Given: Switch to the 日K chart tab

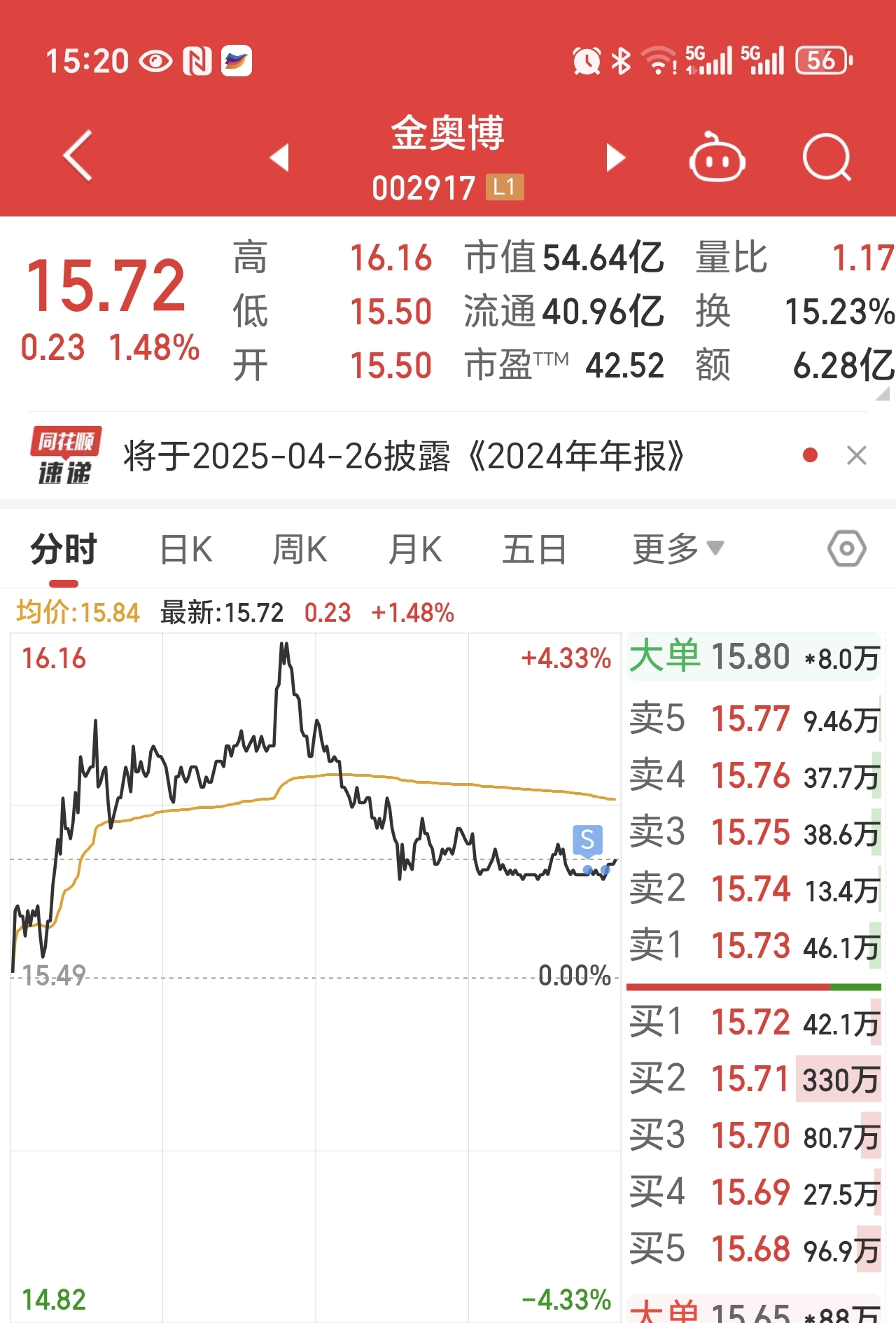Looking at the screenshot, I should [x=185, y=550].
